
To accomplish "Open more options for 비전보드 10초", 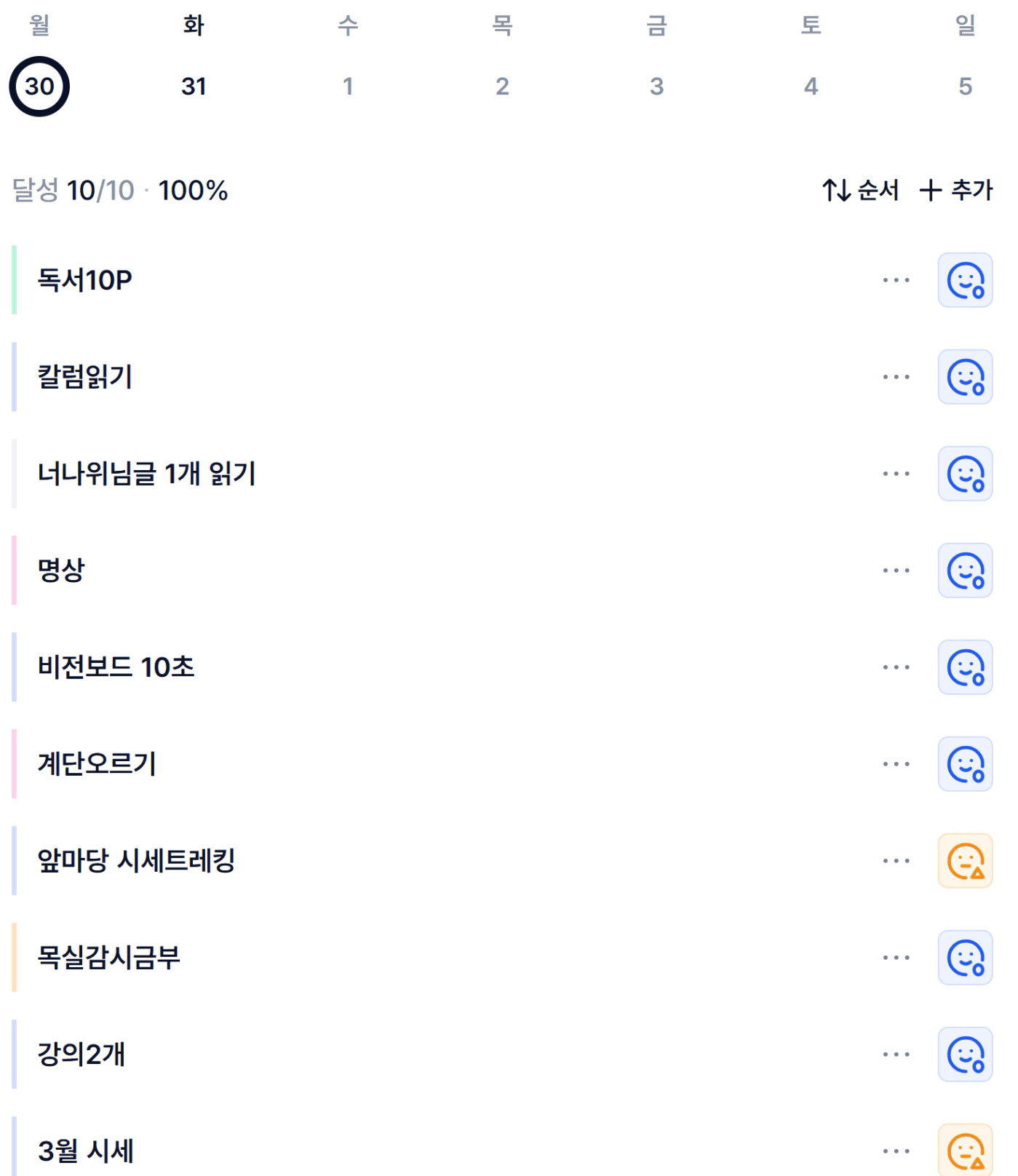I will pos(896,667).
